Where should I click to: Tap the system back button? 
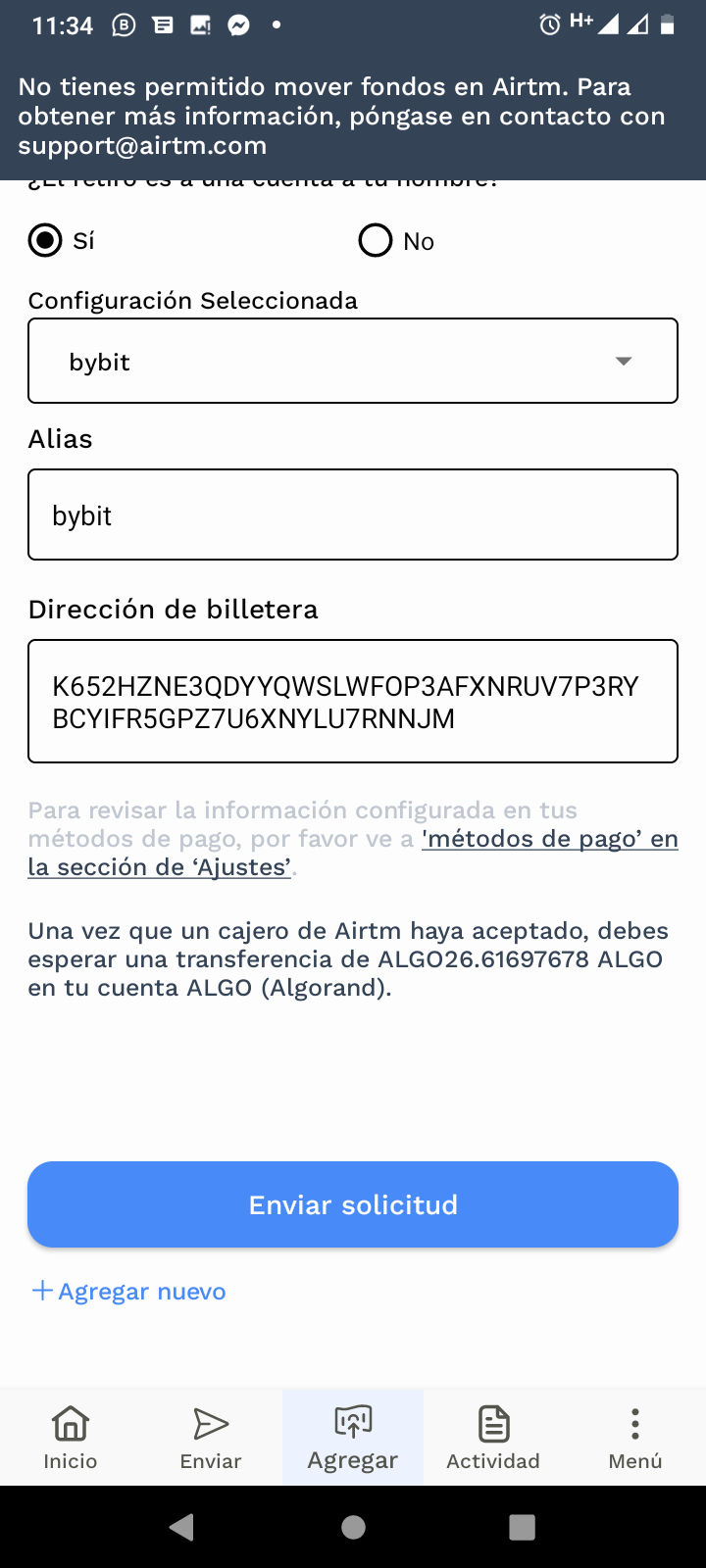[181, 1527]
